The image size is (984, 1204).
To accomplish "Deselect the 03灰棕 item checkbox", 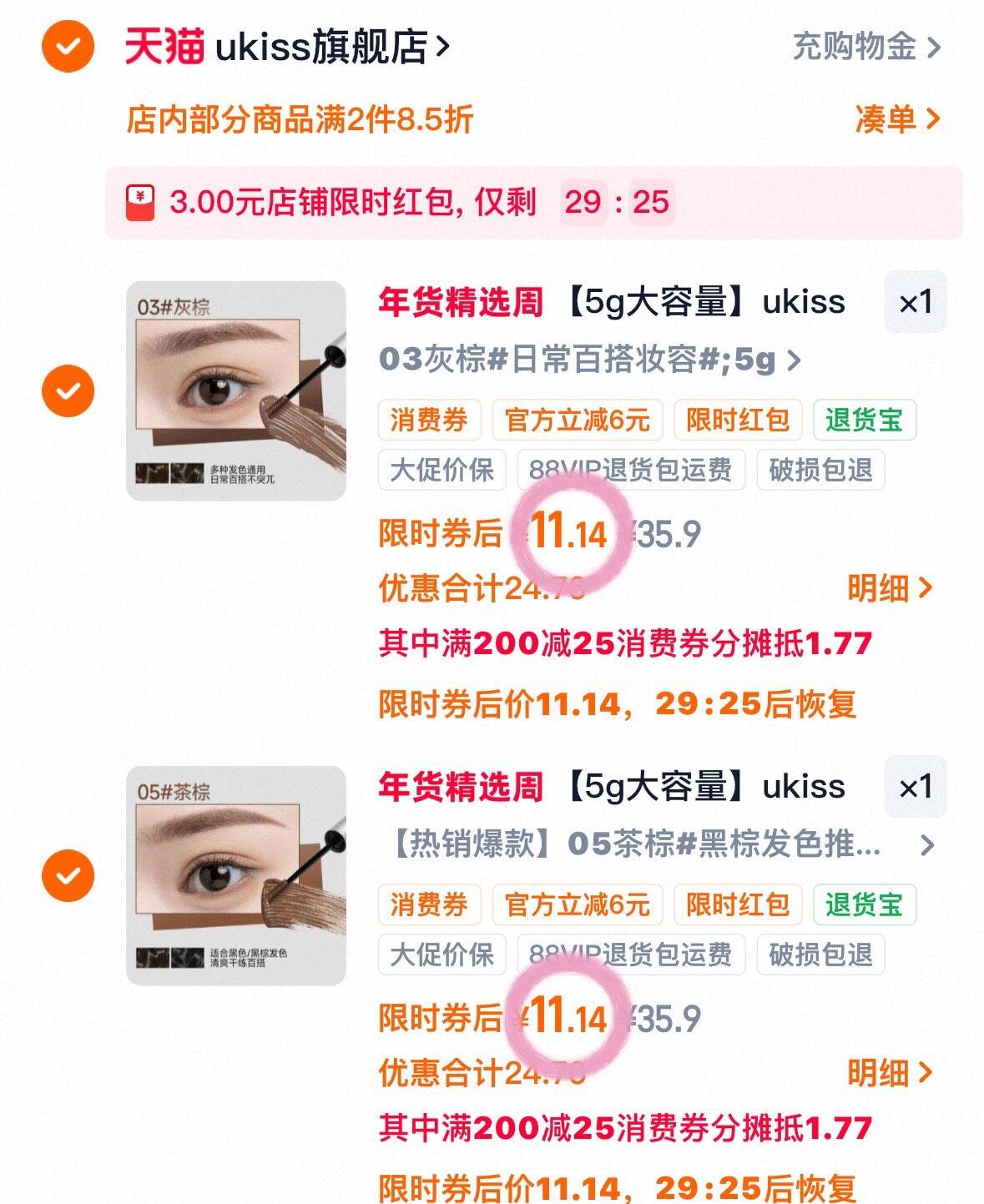I will (x=68, y=390).
